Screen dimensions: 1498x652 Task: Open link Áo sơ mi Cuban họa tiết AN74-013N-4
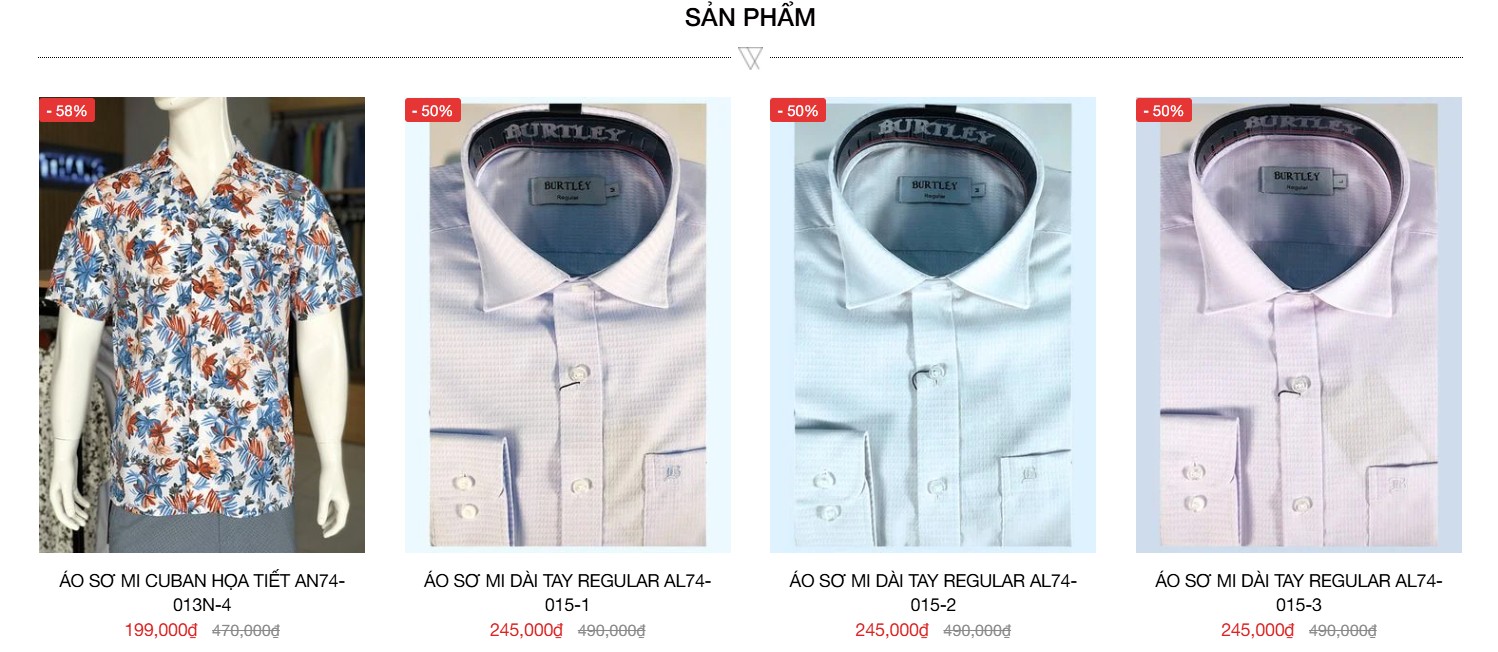[x=202, y=593]
